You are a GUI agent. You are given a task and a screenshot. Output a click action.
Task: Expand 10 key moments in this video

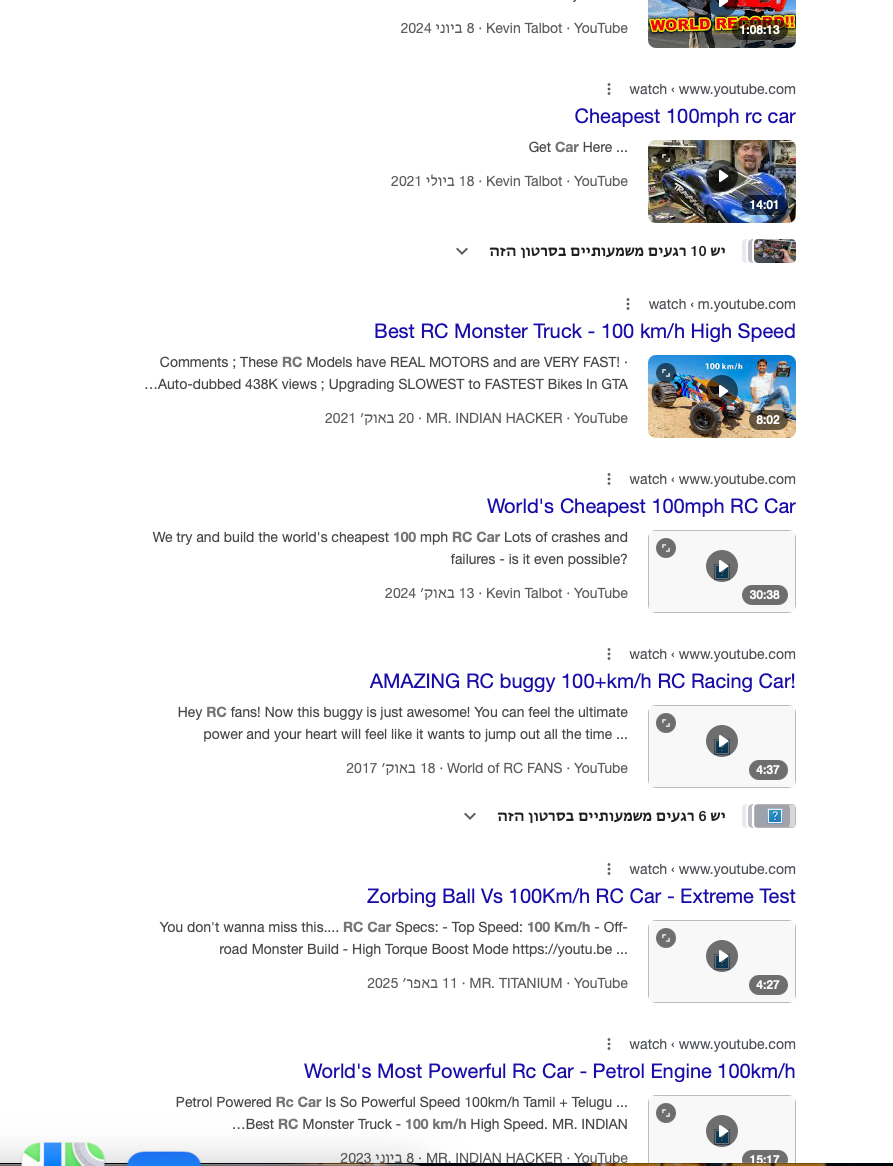click(x=462, y=251)
